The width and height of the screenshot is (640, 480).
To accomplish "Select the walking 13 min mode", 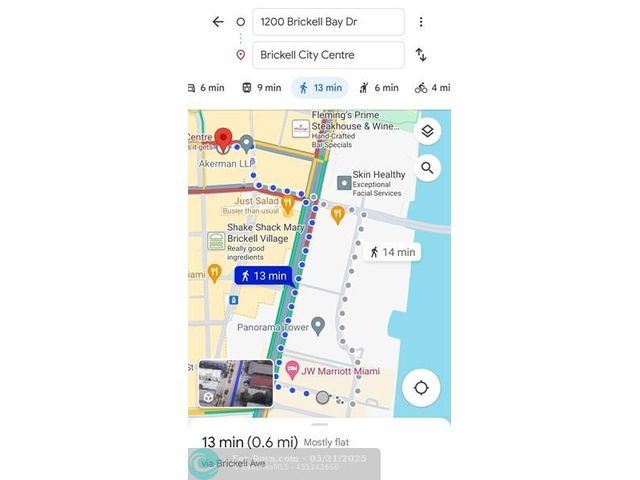I will (320, 88).
